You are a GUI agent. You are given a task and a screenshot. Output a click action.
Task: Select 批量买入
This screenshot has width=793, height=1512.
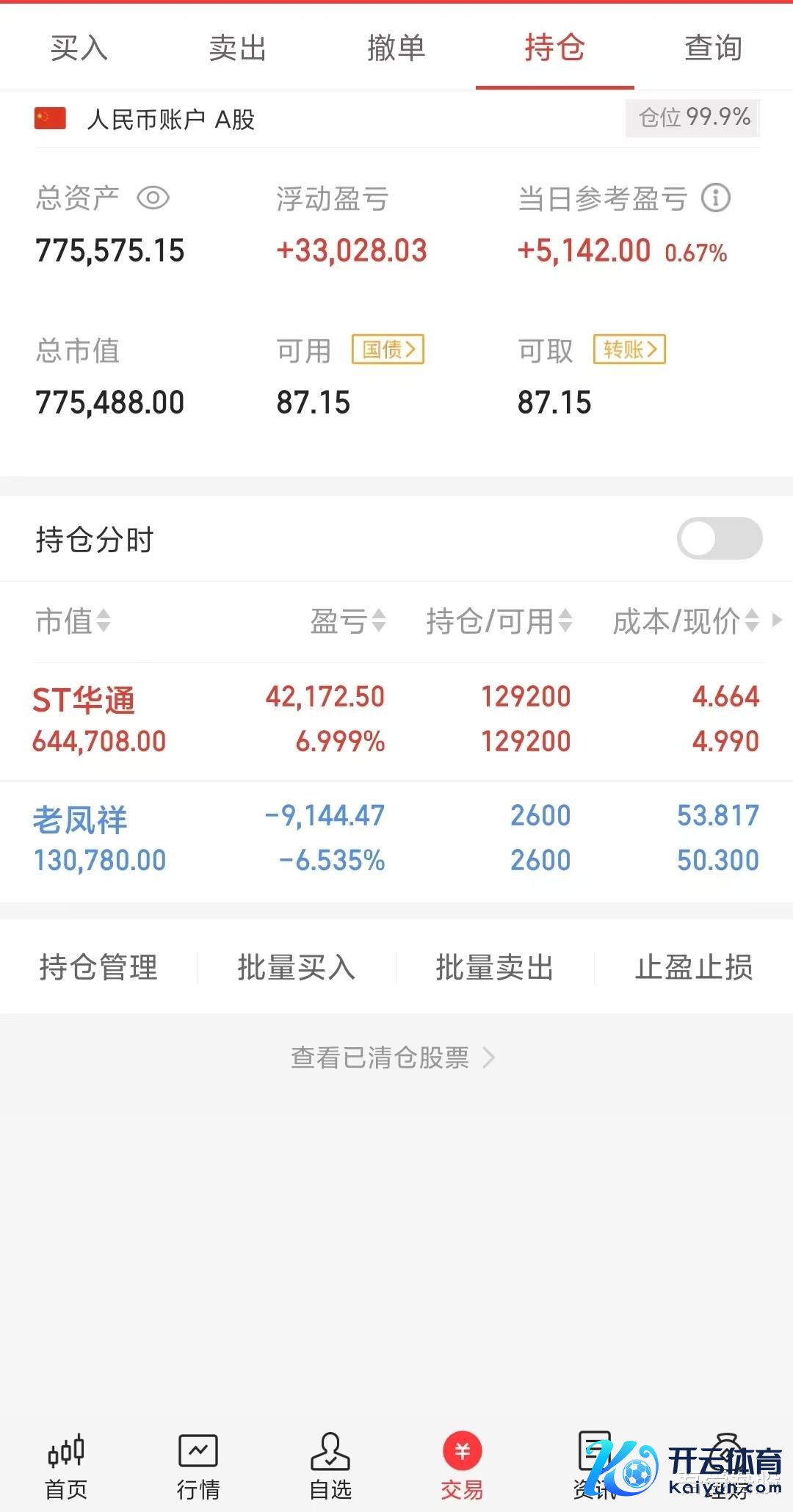297,967
